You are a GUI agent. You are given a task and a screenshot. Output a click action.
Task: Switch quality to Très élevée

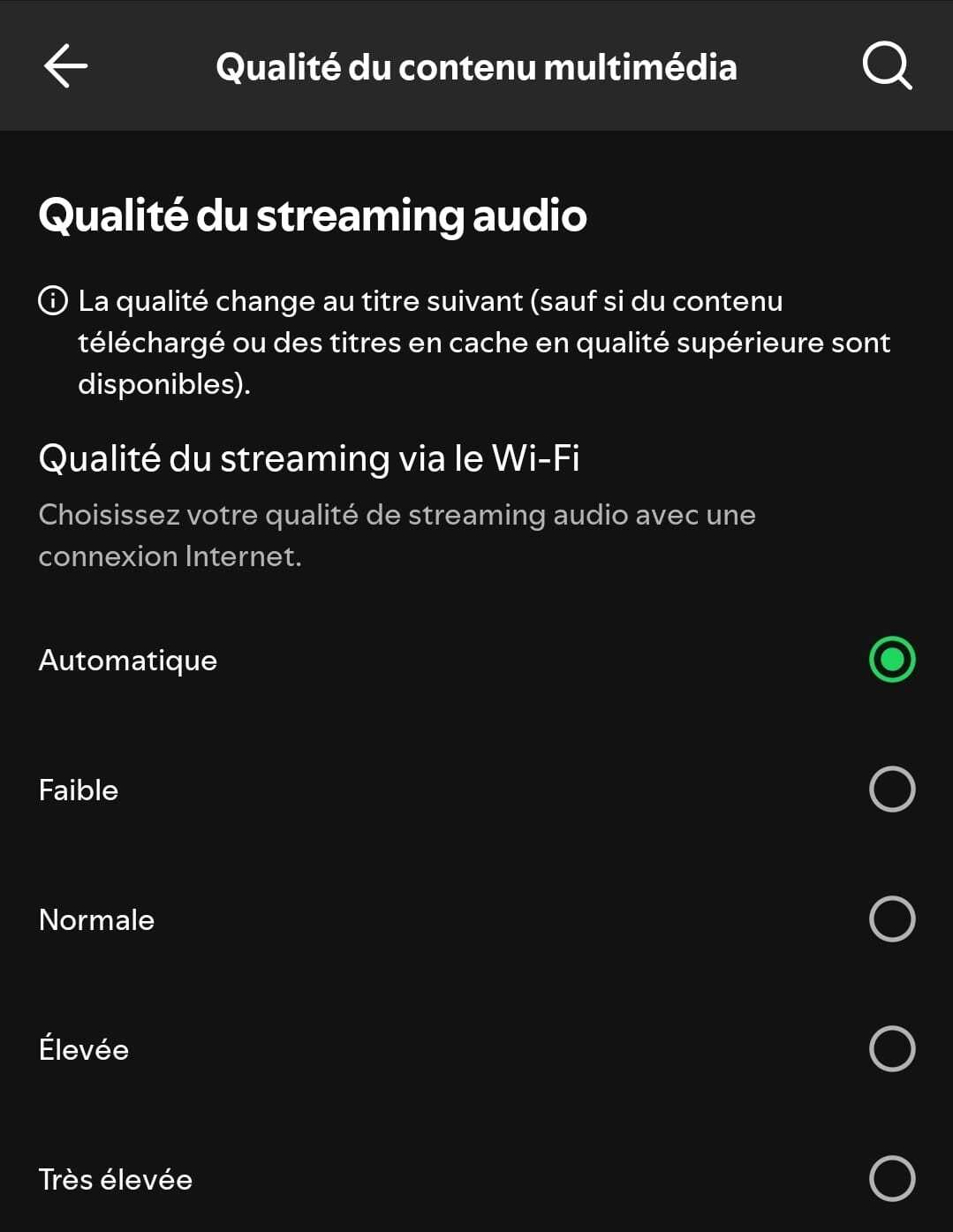click(x=891, y=1178)
